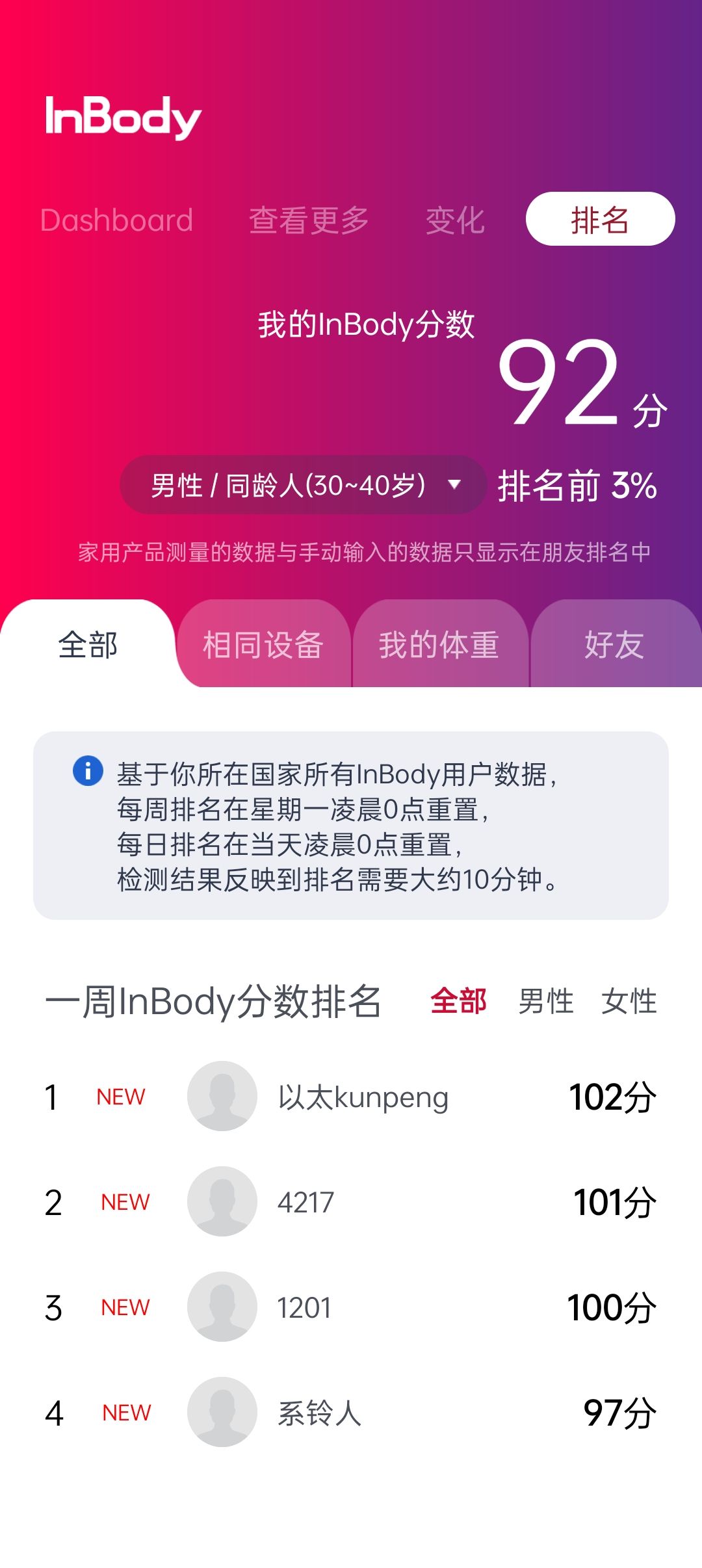This screenshot has width=702, height=1568.
Task: Show the 我的体重 ranking tab
Action: point(439,644)
